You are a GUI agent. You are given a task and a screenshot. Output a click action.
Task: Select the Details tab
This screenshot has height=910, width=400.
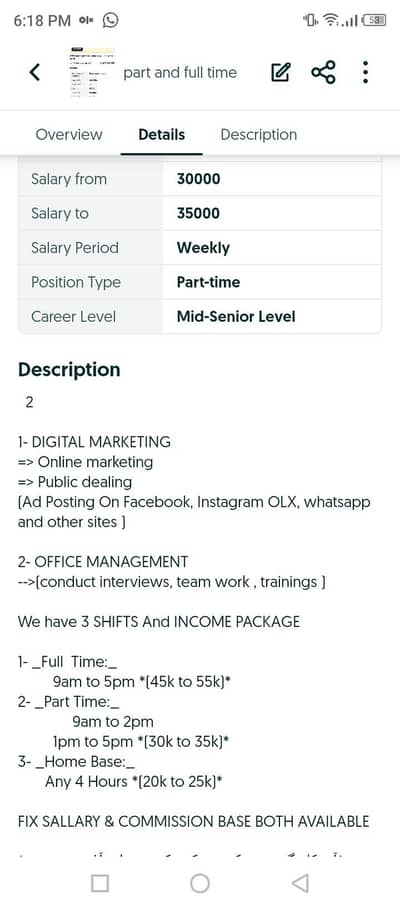[161, 135]
